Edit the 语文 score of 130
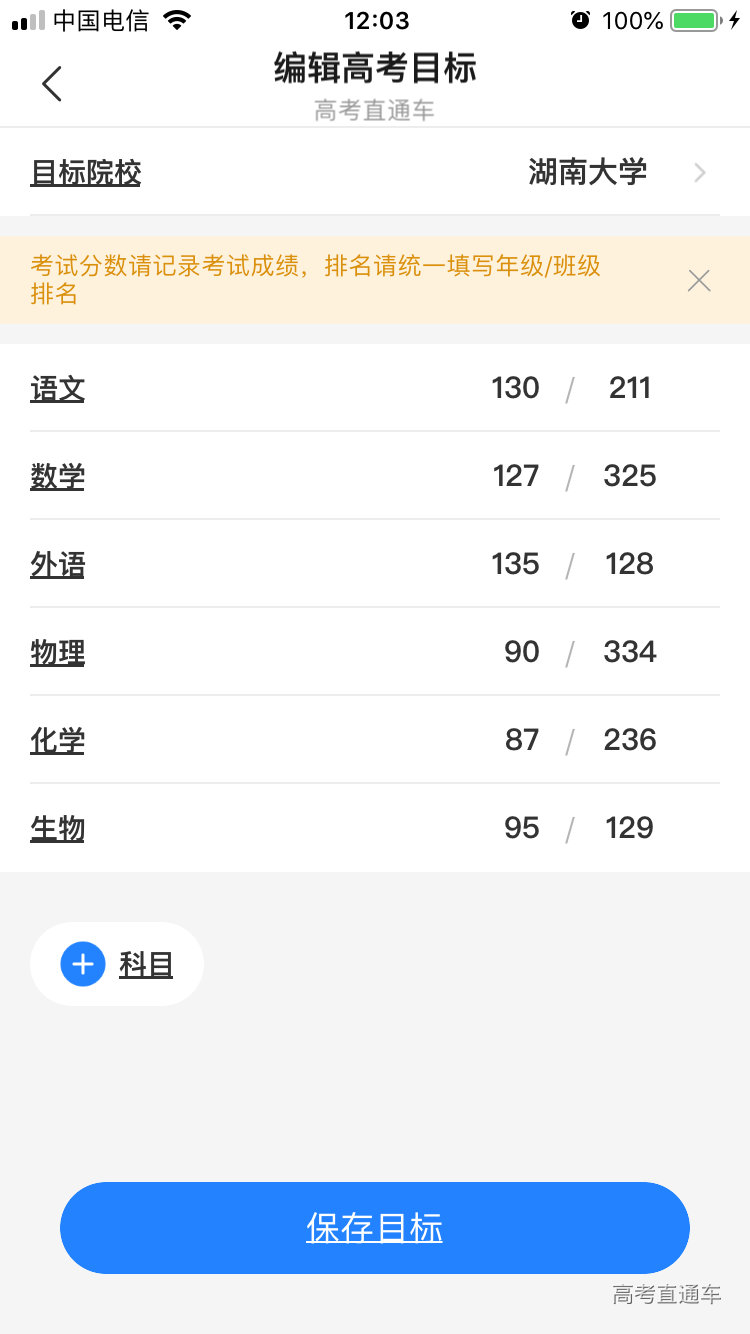 [x=515, y=388]
